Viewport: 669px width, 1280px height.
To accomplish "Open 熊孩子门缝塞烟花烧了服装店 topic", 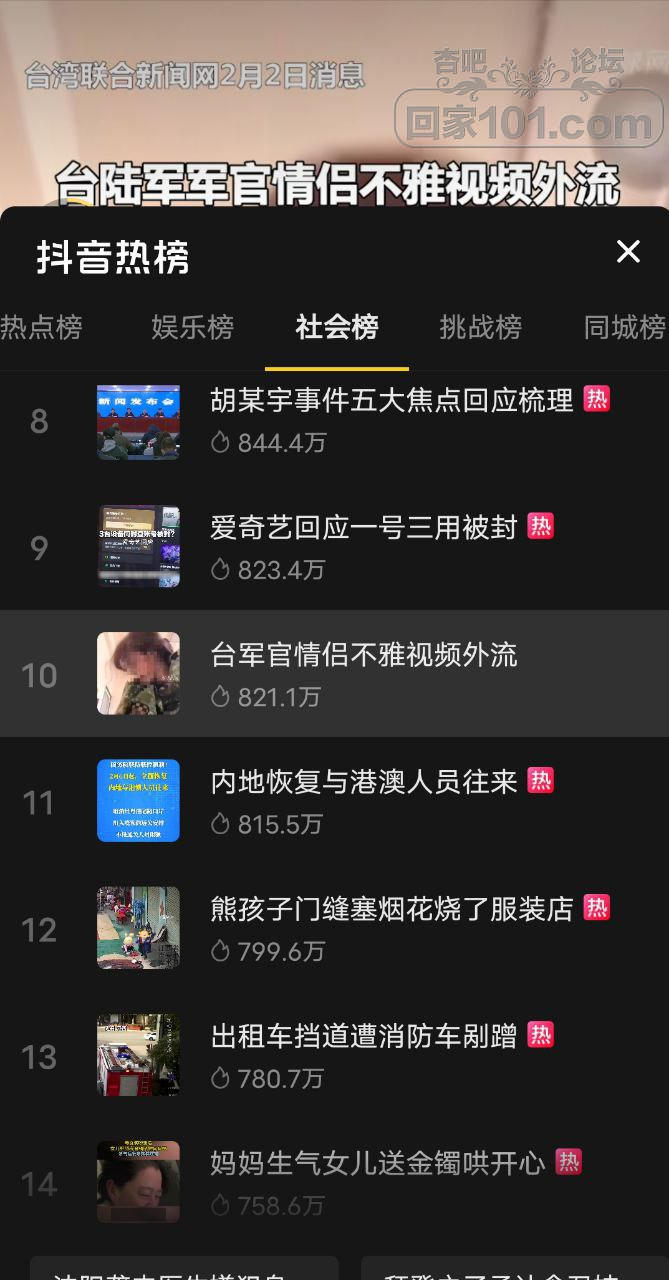I will (x=391, y=909).
